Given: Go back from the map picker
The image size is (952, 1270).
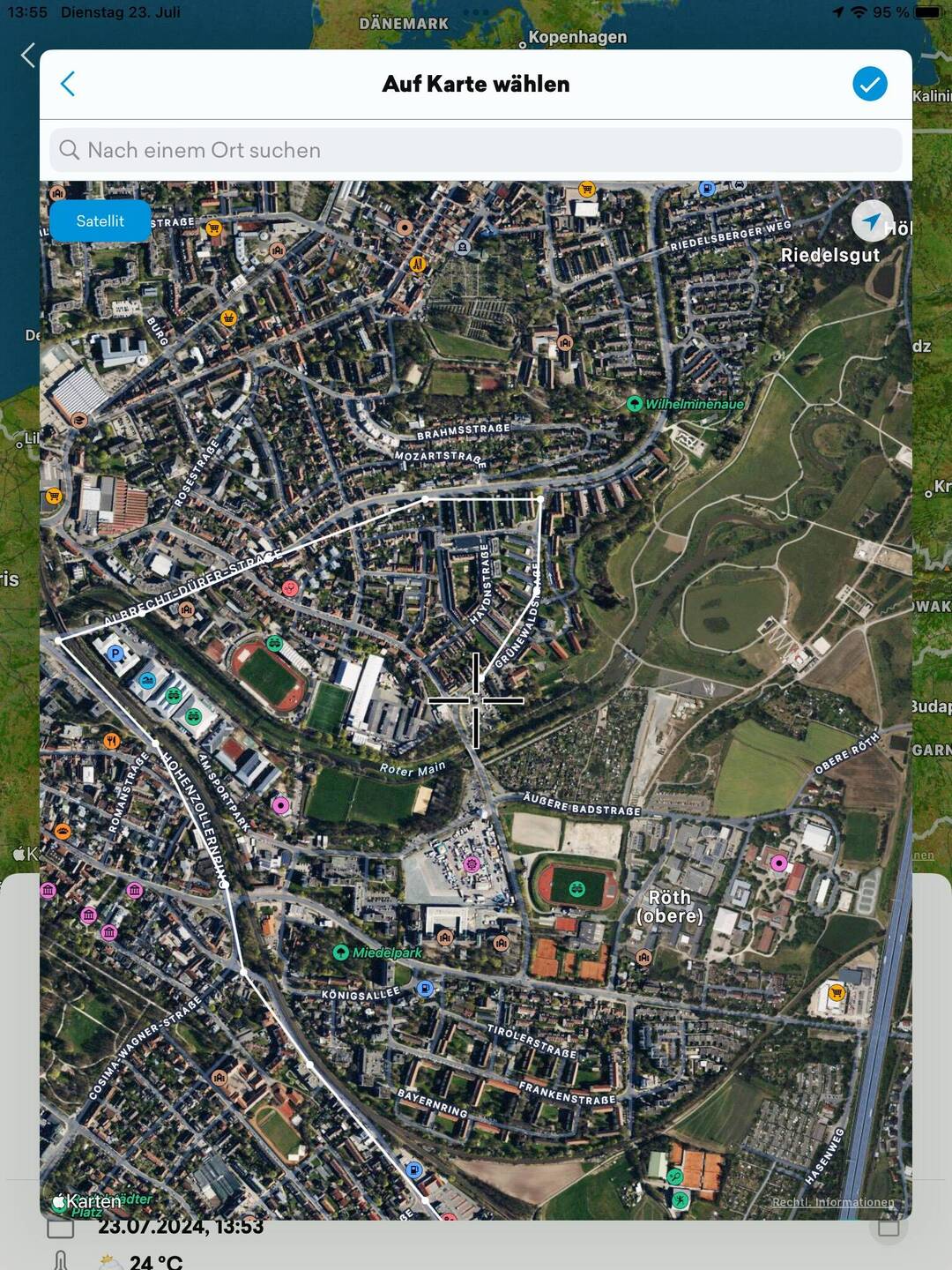Looking at the screenshot, I should pyautogui.click(x=68, y=85).
